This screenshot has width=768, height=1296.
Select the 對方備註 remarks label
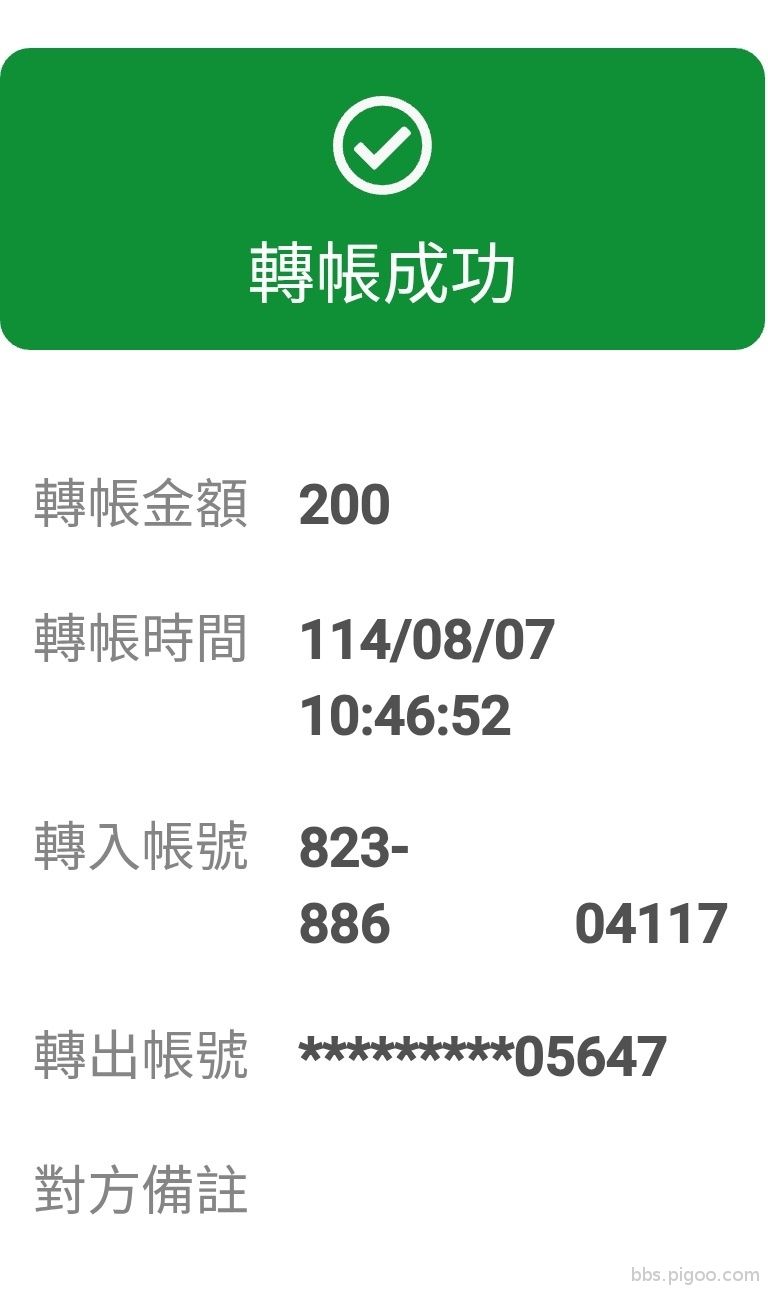coord(141,1189)
